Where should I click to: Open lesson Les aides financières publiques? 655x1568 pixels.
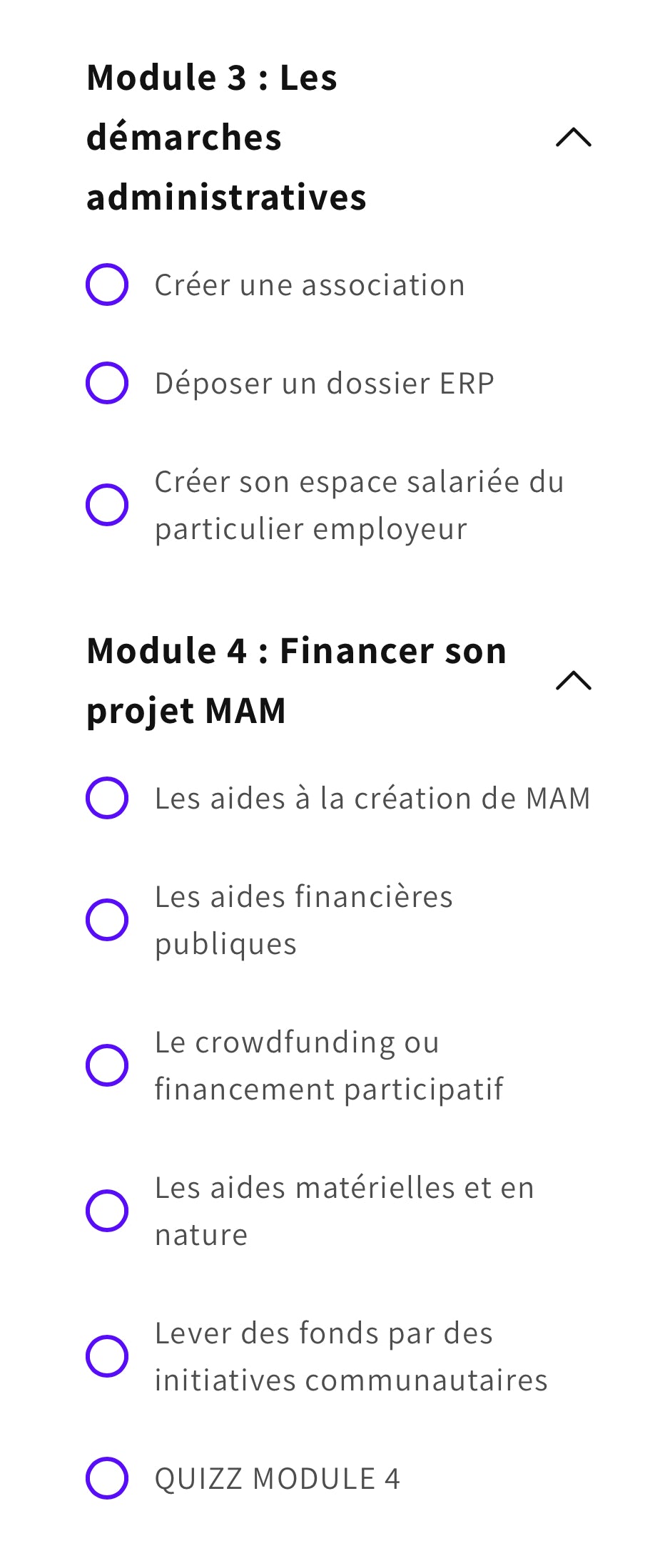pyautogui.click(x=303, y=920)
